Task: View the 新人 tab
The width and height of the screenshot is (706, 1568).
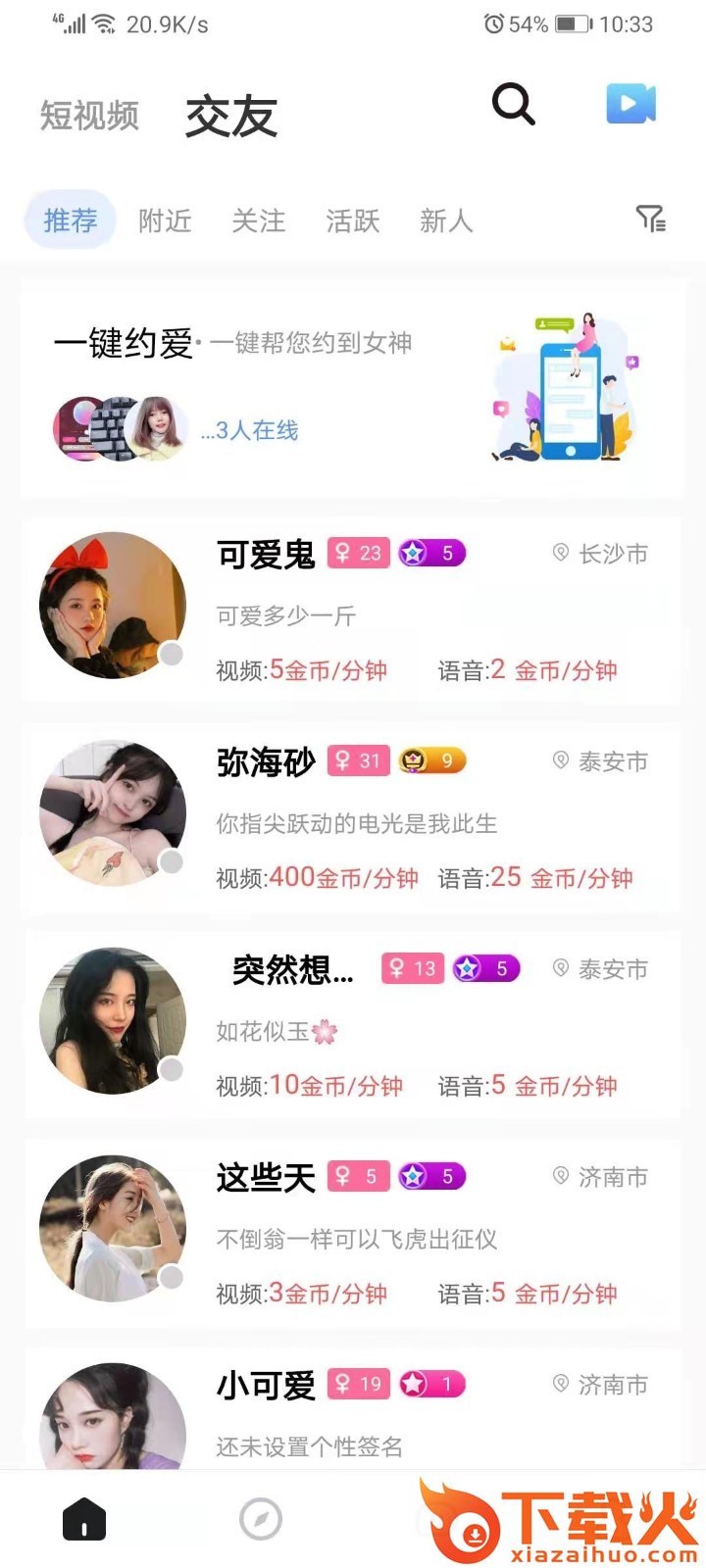Action: [446, 220]
